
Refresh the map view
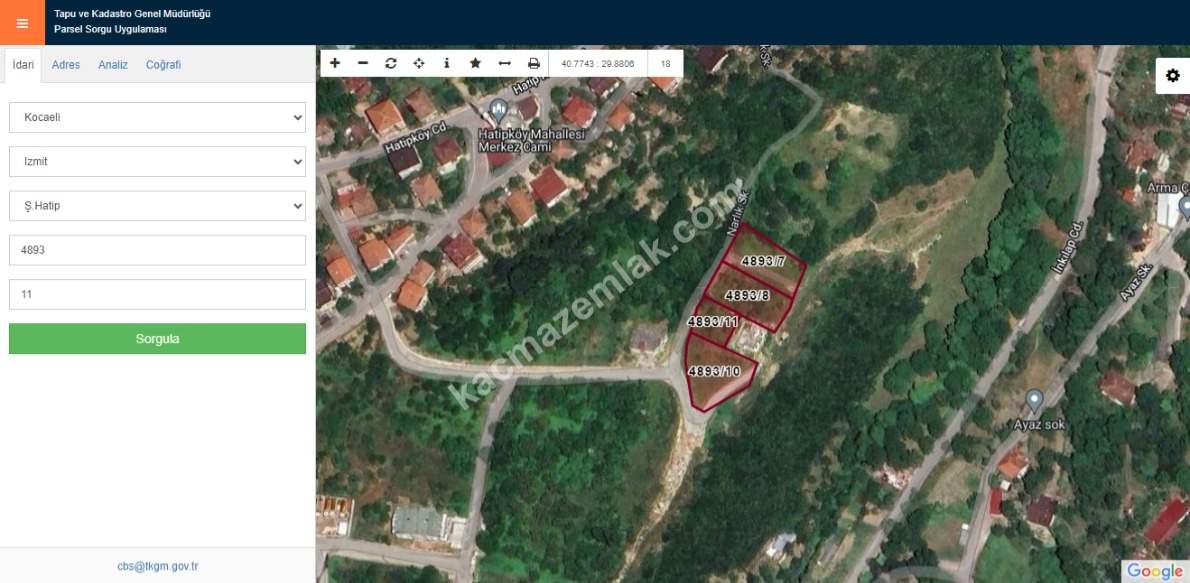tap(391, 63)
